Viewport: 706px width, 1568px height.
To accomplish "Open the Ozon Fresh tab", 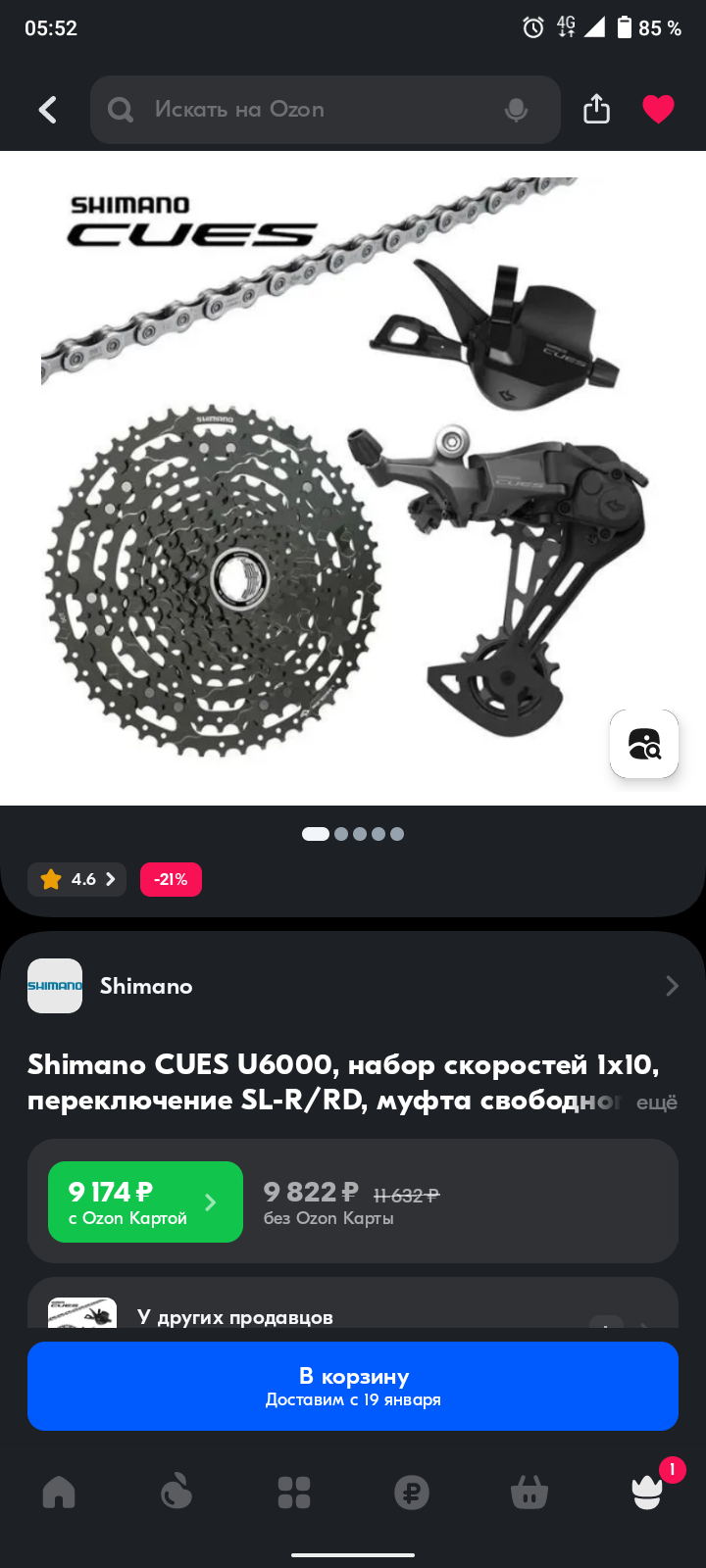I will click(176, 1493).
